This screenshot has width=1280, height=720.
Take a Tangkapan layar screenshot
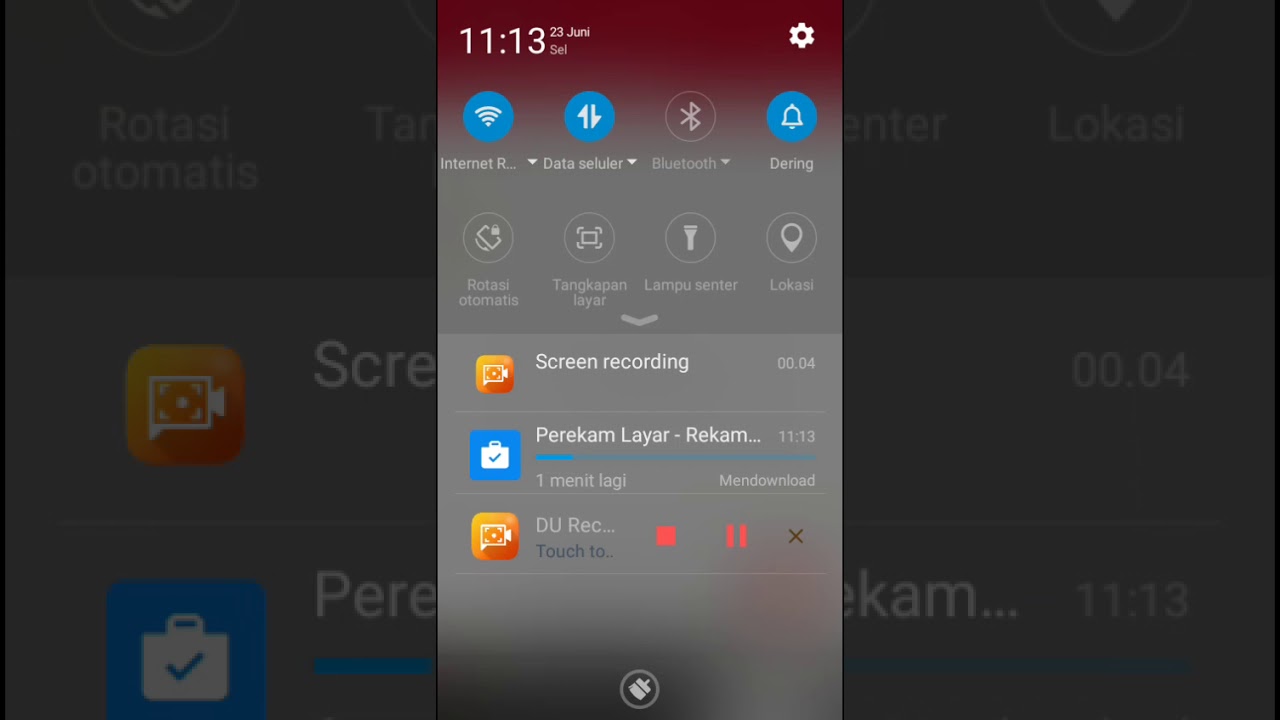pyautogui.click(x=589, y=238)
